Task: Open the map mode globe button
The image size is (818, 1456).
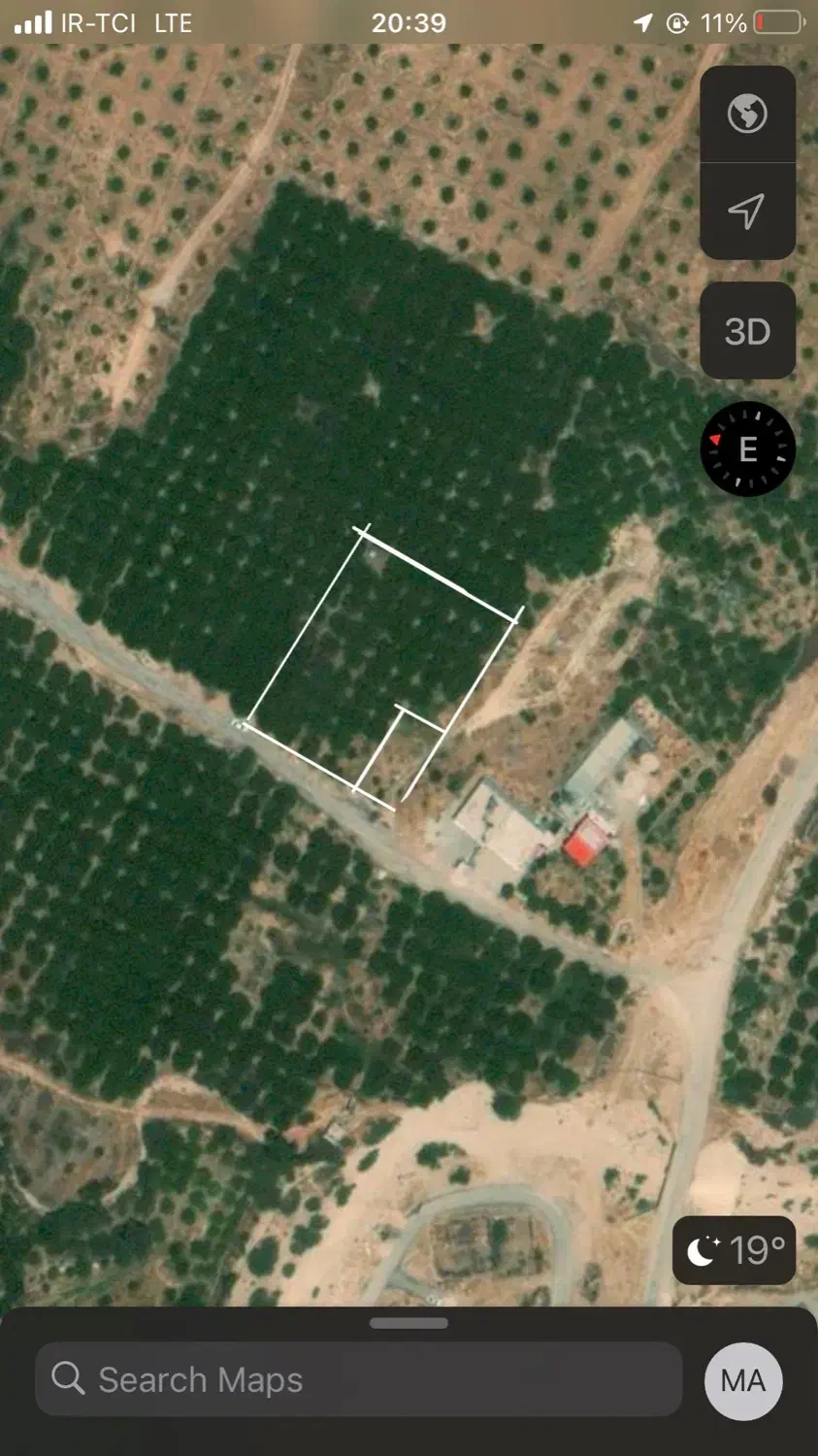Action: point(747,114)
